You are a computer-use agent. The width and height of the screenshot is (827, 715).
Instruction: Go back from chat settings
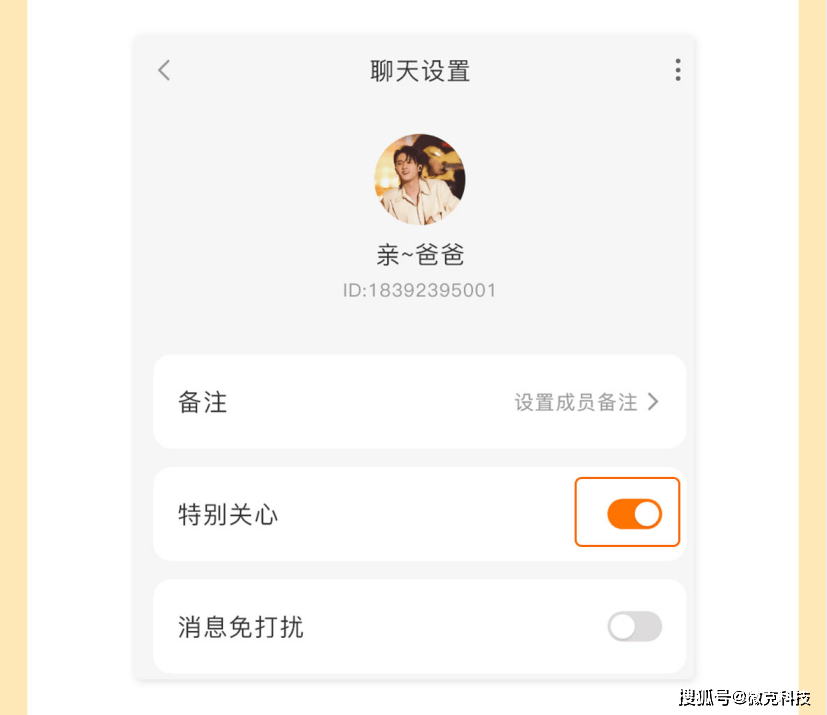[165, 70]
